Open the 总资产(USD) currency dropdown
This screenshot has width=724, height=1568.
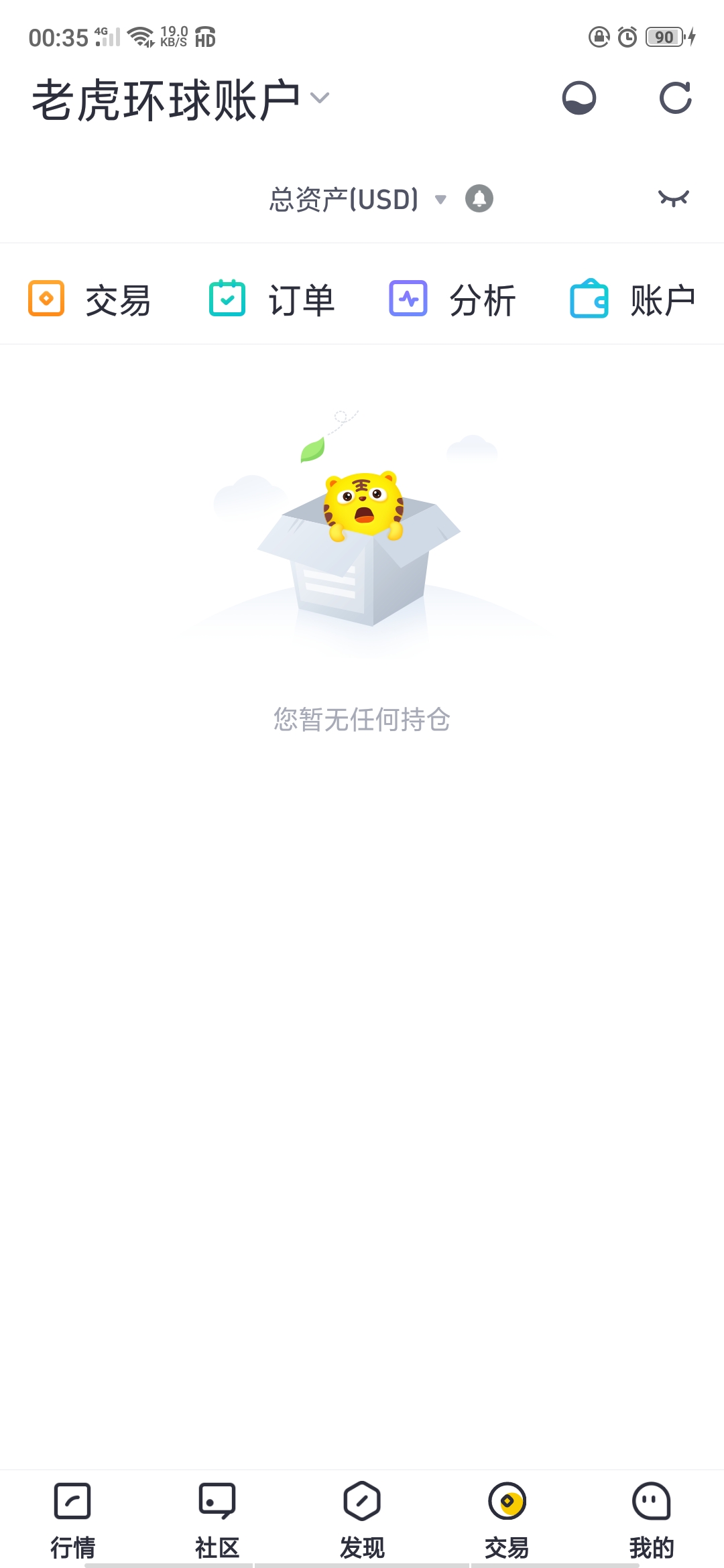coord(440,199)
